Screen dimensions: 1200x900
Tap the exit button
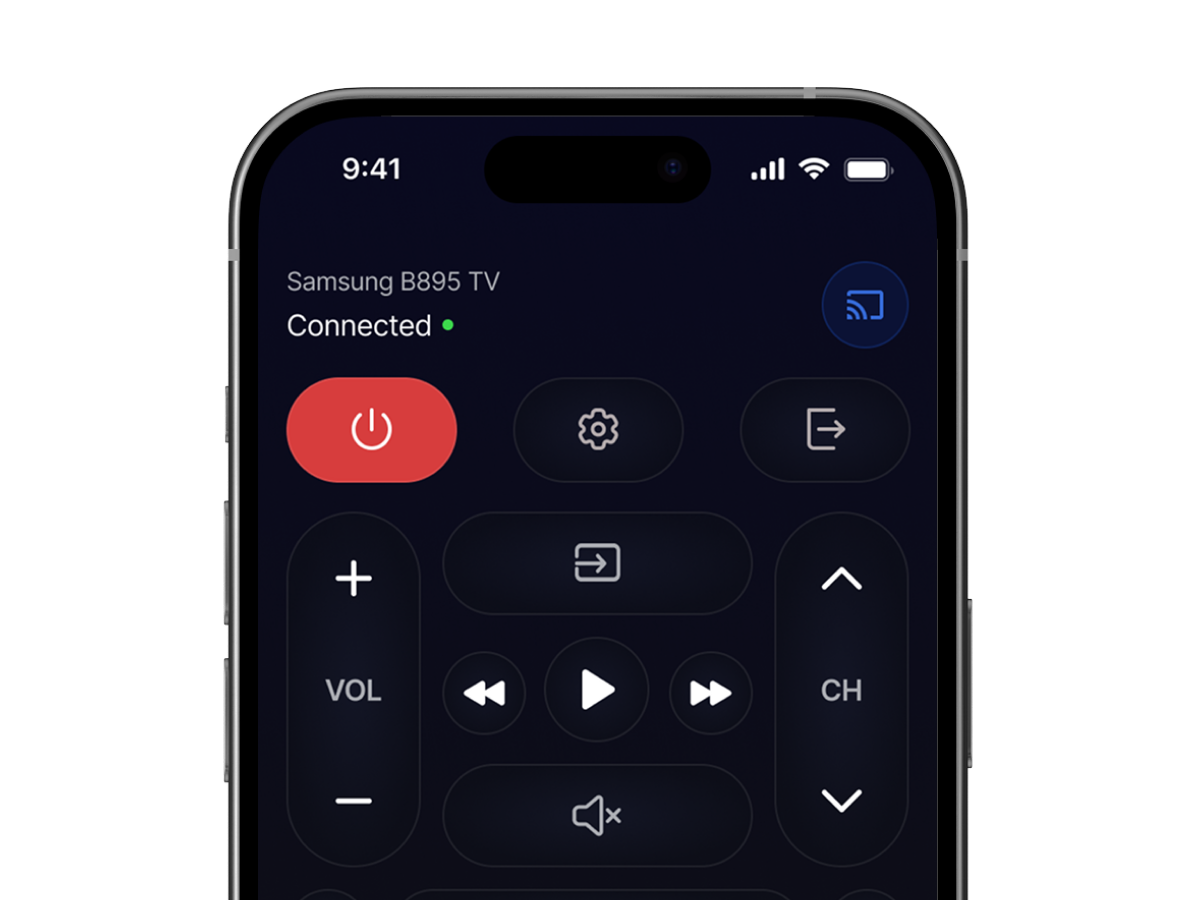825,430
